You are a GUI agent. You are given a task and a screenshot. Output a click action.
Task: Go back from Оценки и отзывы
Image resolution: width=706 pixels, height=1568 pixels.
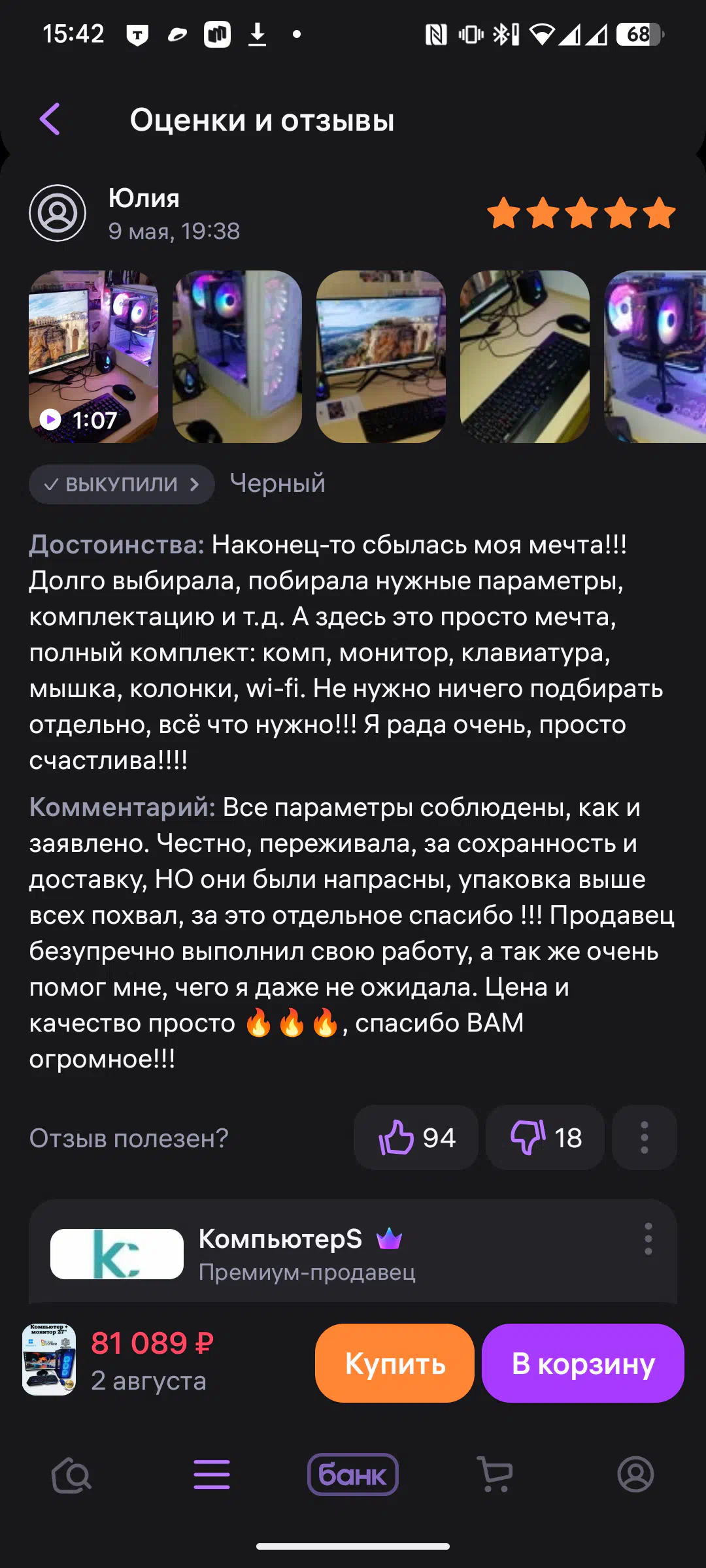click(x=50, y=120)
